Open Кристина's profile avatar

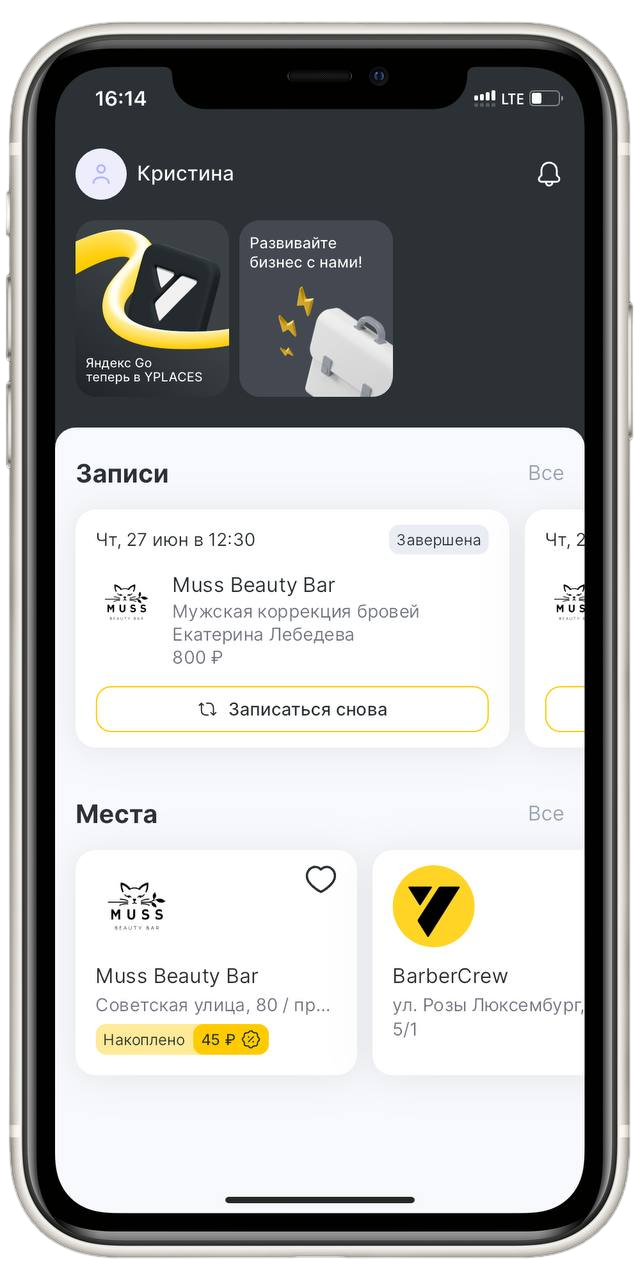point(101,174)
